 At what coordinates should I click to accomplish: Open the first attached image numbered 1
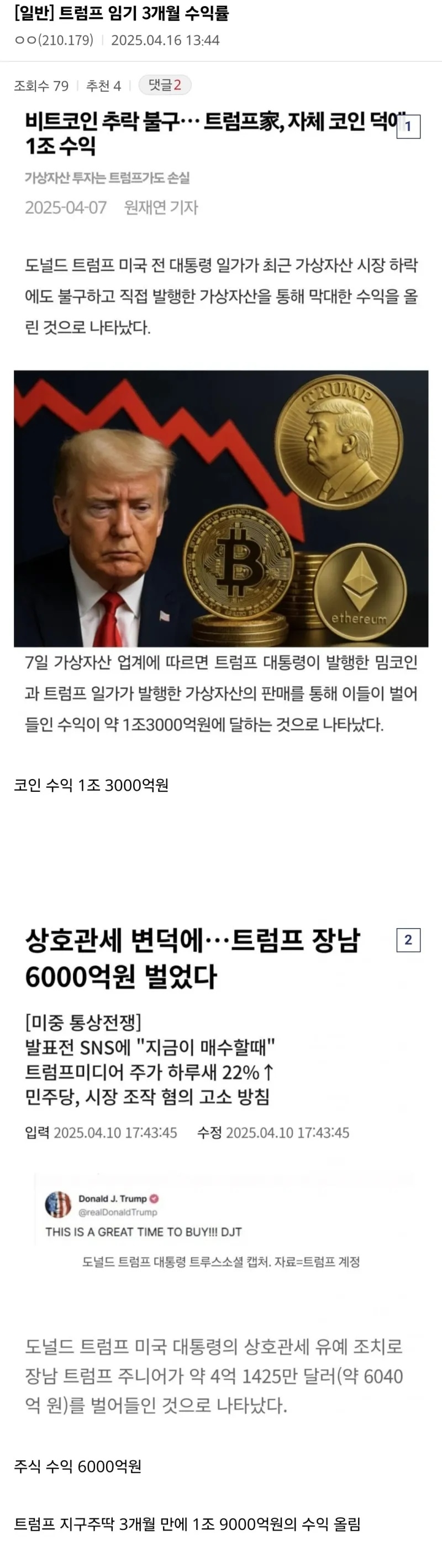point(408,126)
